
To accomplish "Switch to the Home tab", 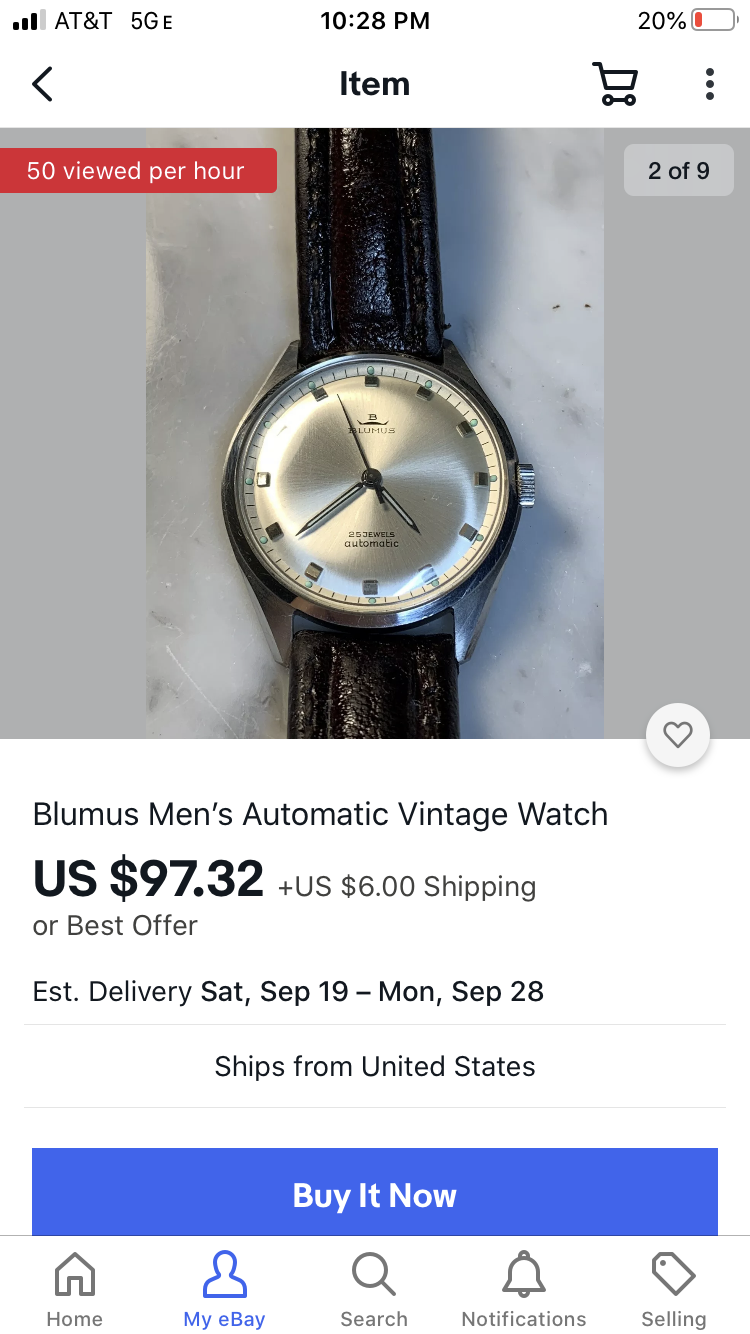I will pos(75,1290).
